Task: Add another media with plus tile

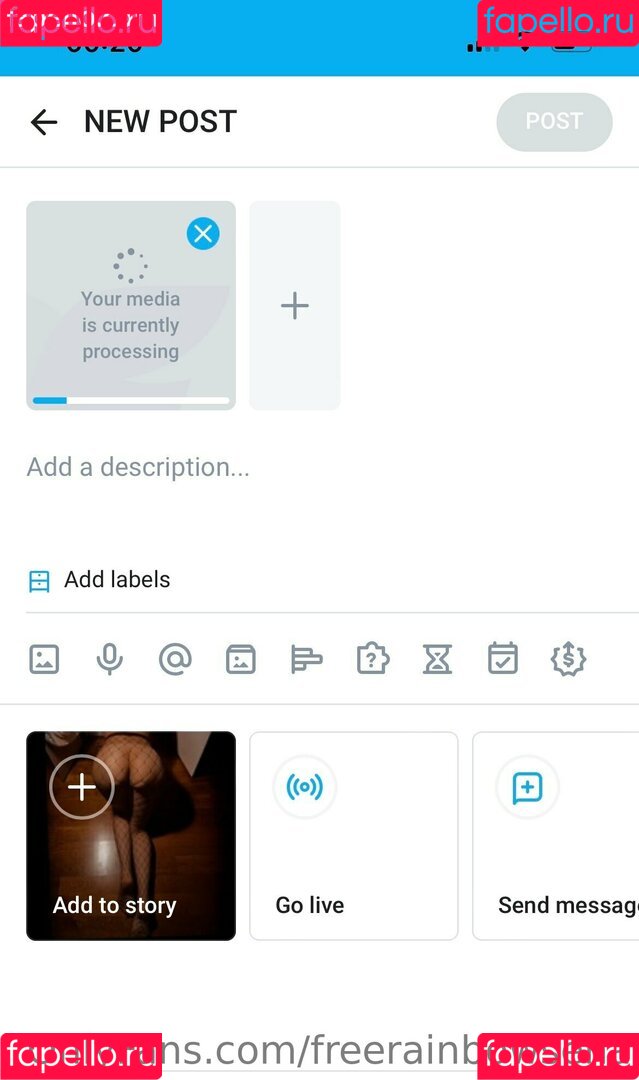Action: click(x=294, y=306)
